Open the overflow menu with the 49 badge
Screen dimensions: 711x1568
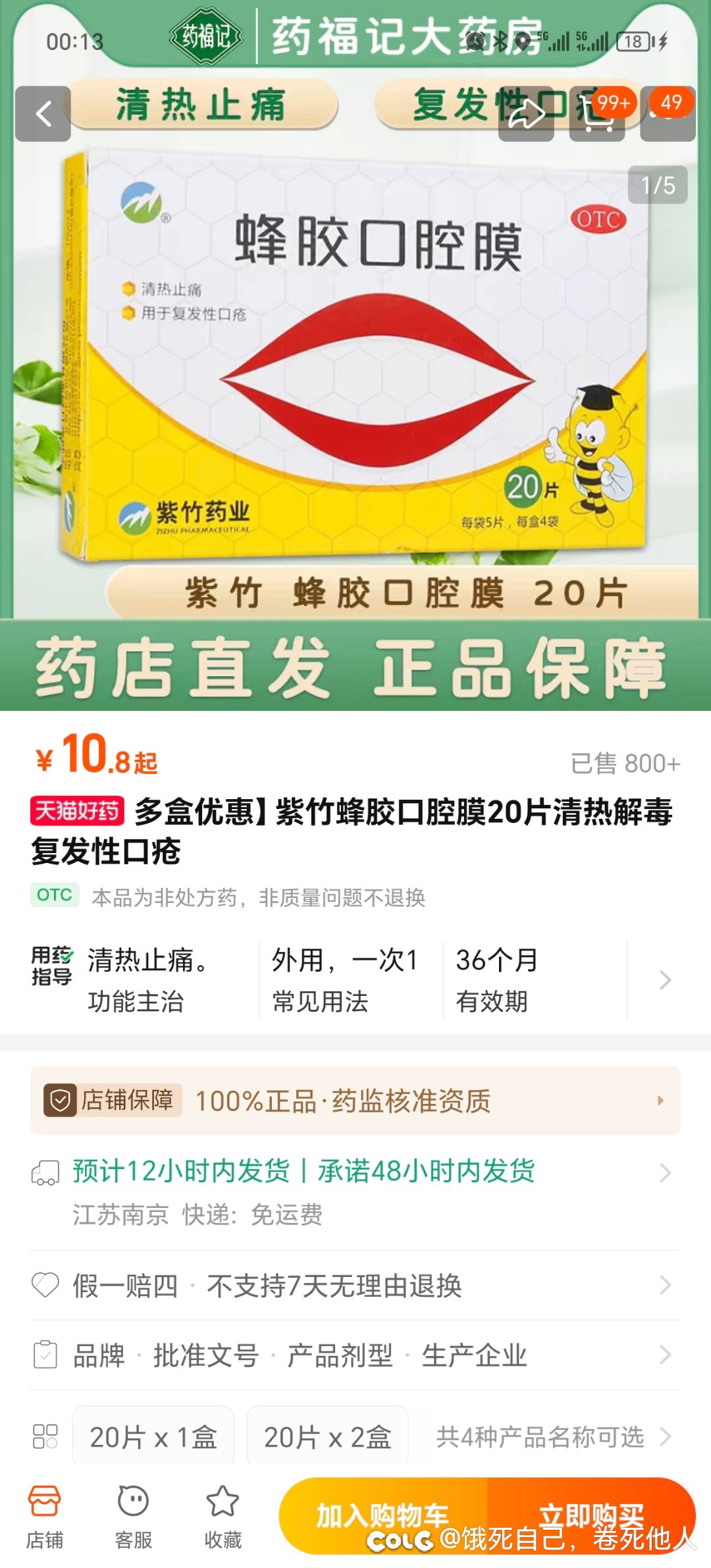pyautogui.click(x=668, y=114)
